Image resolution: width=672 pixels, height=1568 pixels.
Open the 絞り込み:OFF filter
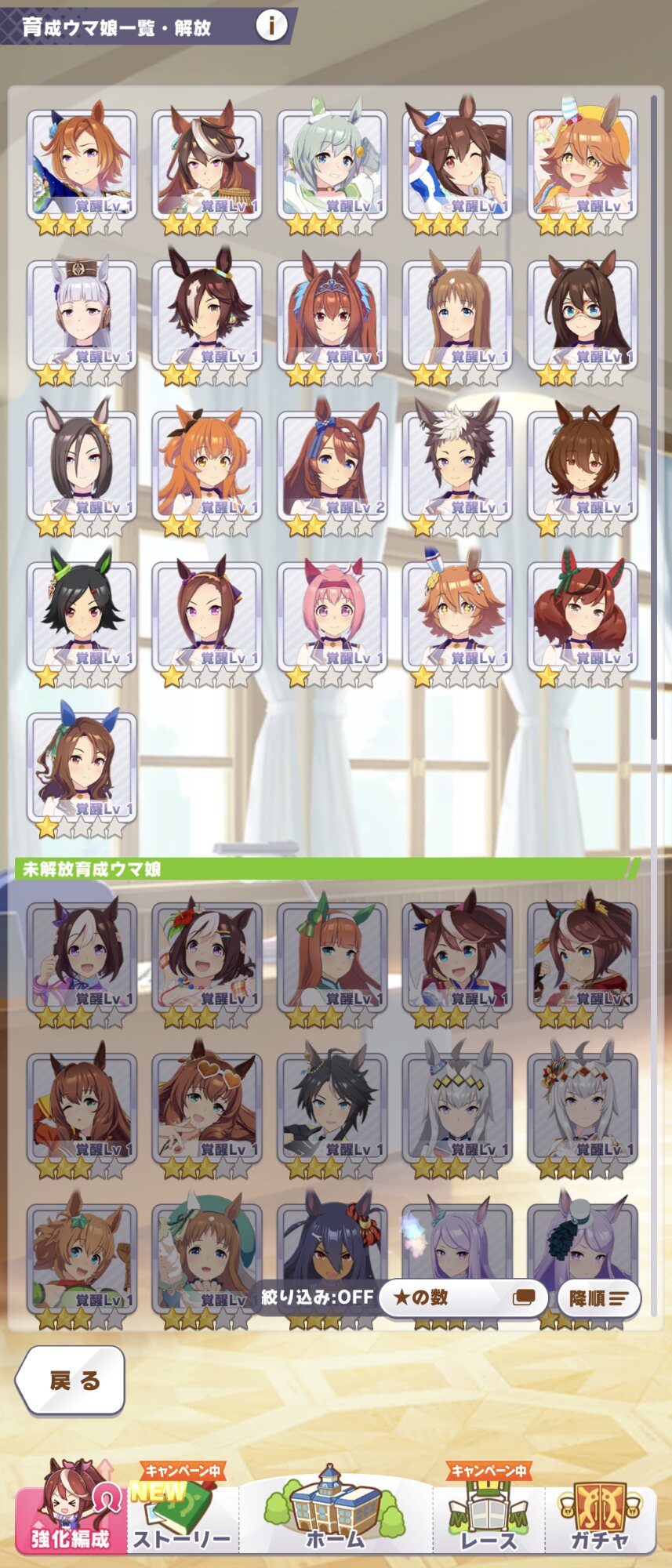click(x=317, y=1298)
